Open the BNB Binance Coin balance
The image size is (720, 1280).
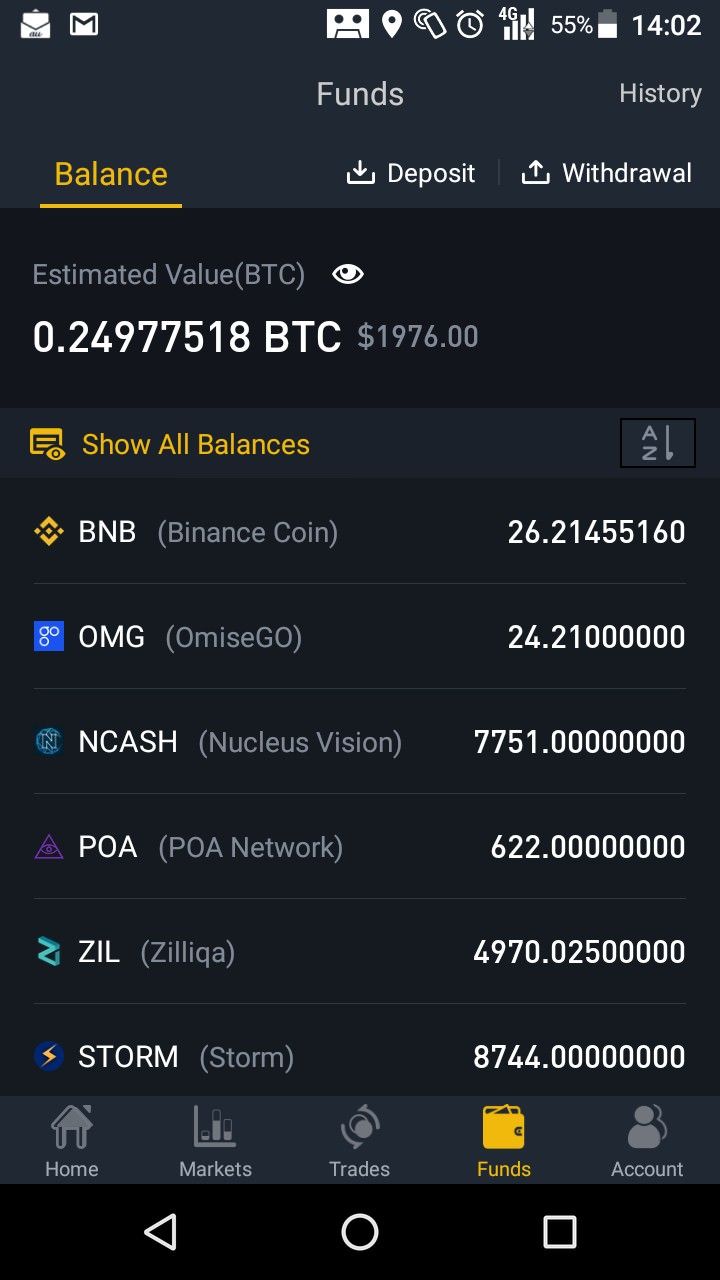pos(360,532)
